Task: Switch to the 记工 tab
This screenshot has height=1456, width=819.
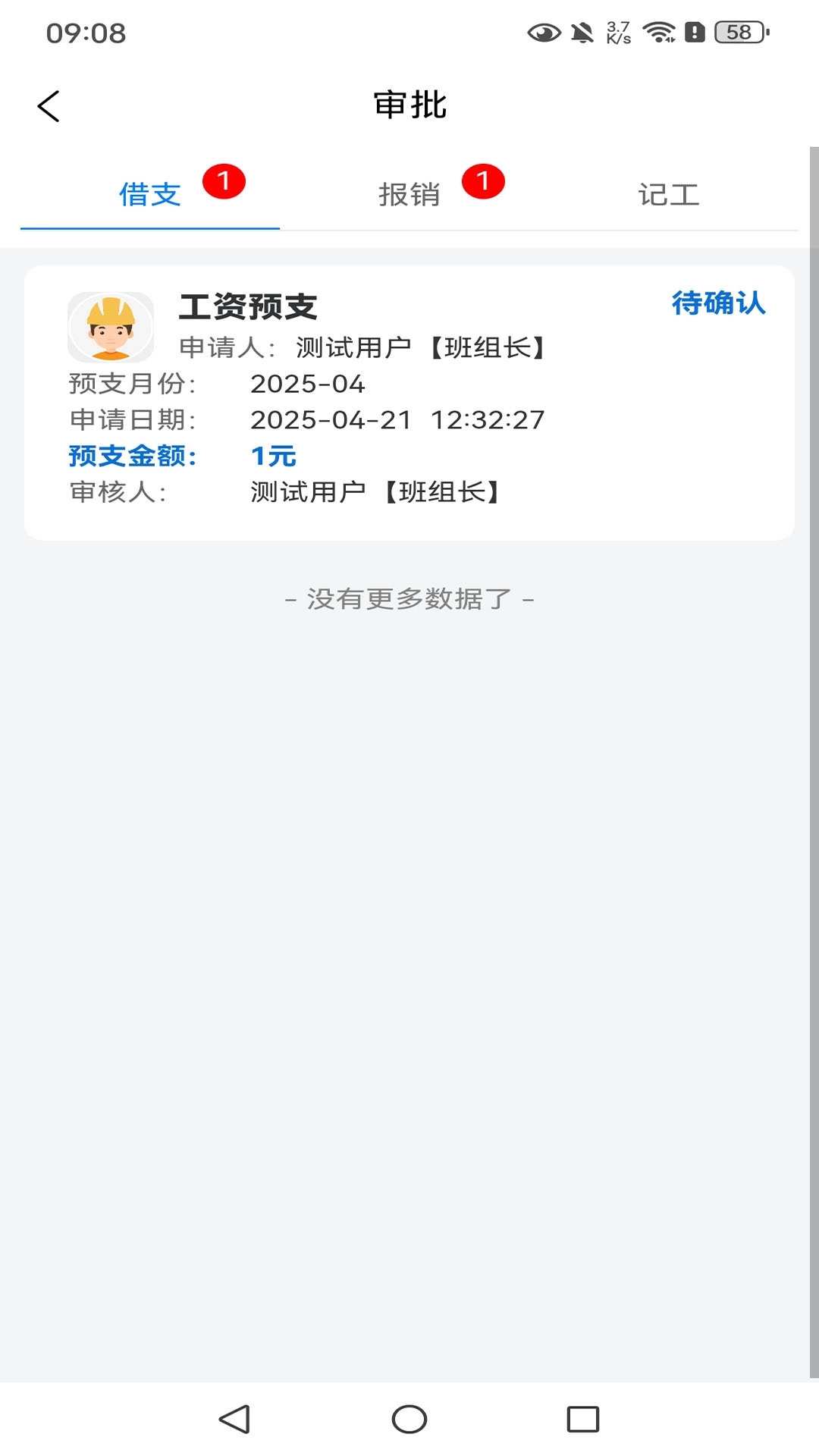Action: coord(668,195)
